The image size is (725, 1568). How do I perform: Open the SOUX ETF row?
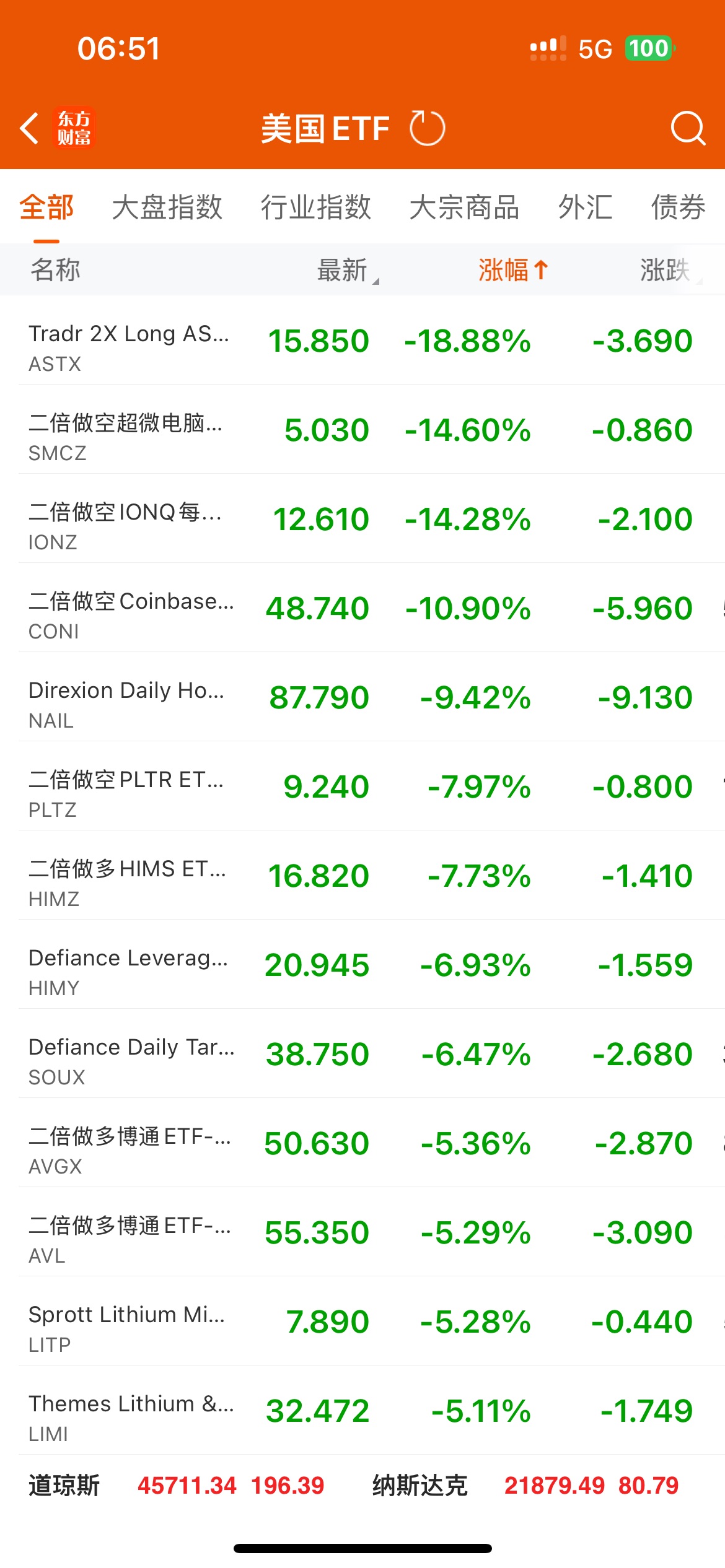362,1053
